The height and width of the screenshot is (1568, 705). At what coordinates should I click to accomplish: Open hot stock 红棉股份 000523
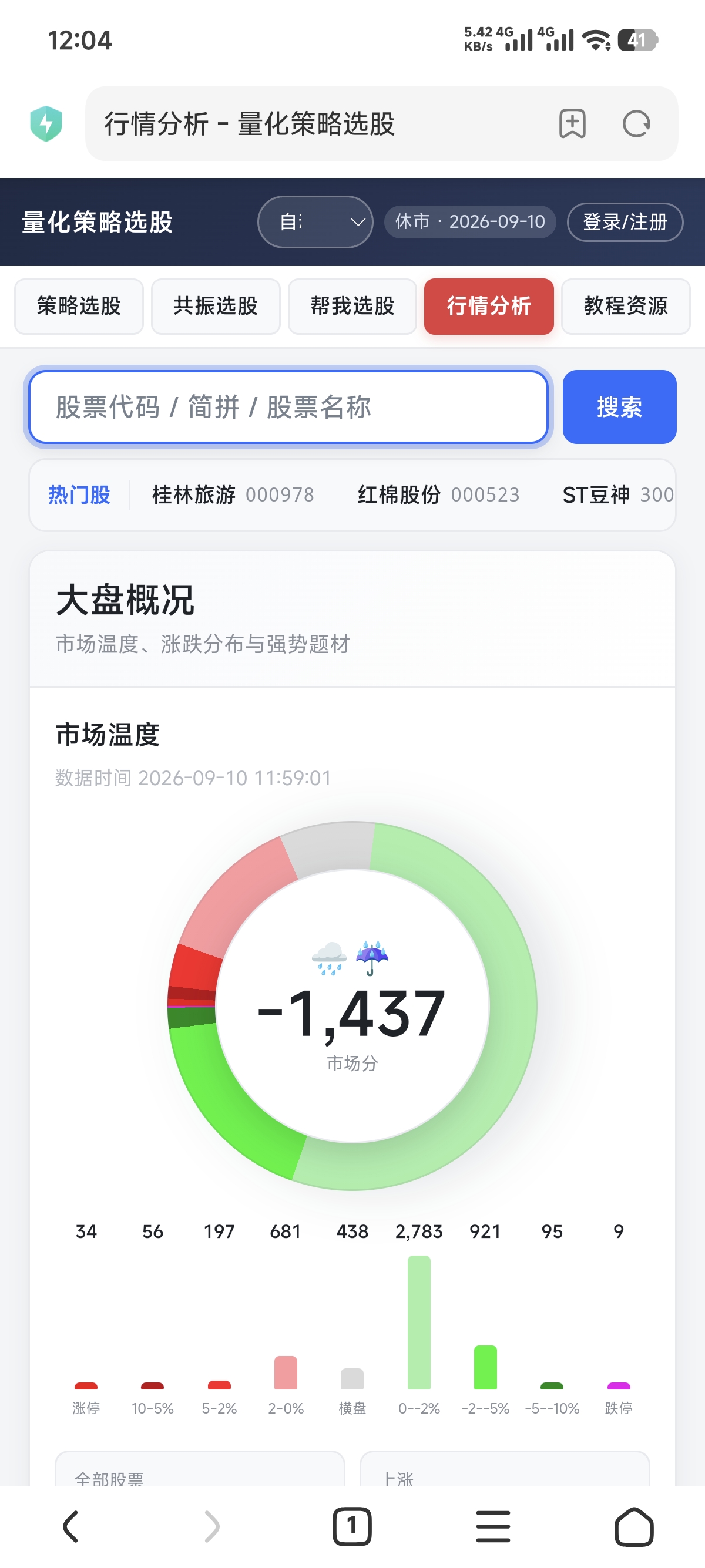pos(439,495)
